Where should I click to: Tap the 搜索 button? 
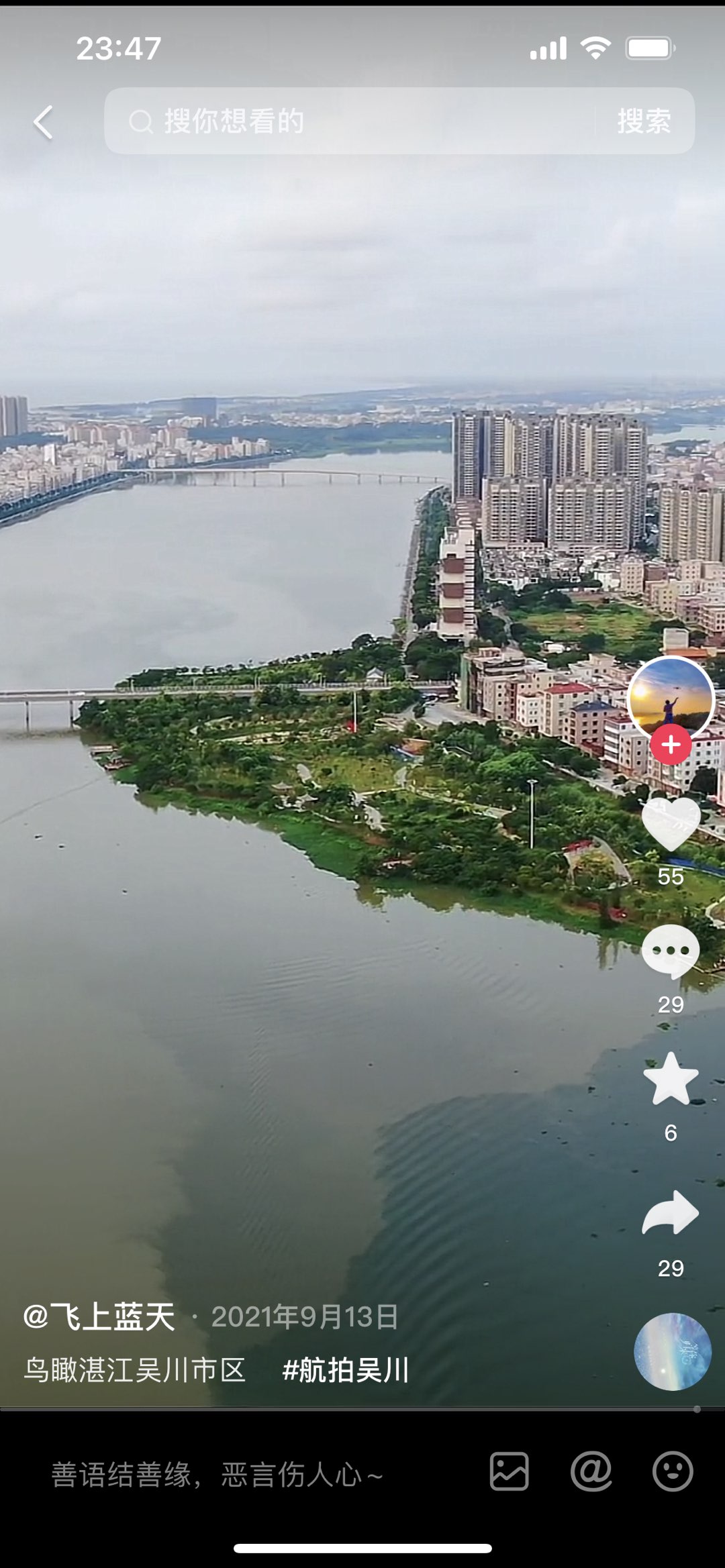[644, 121]
